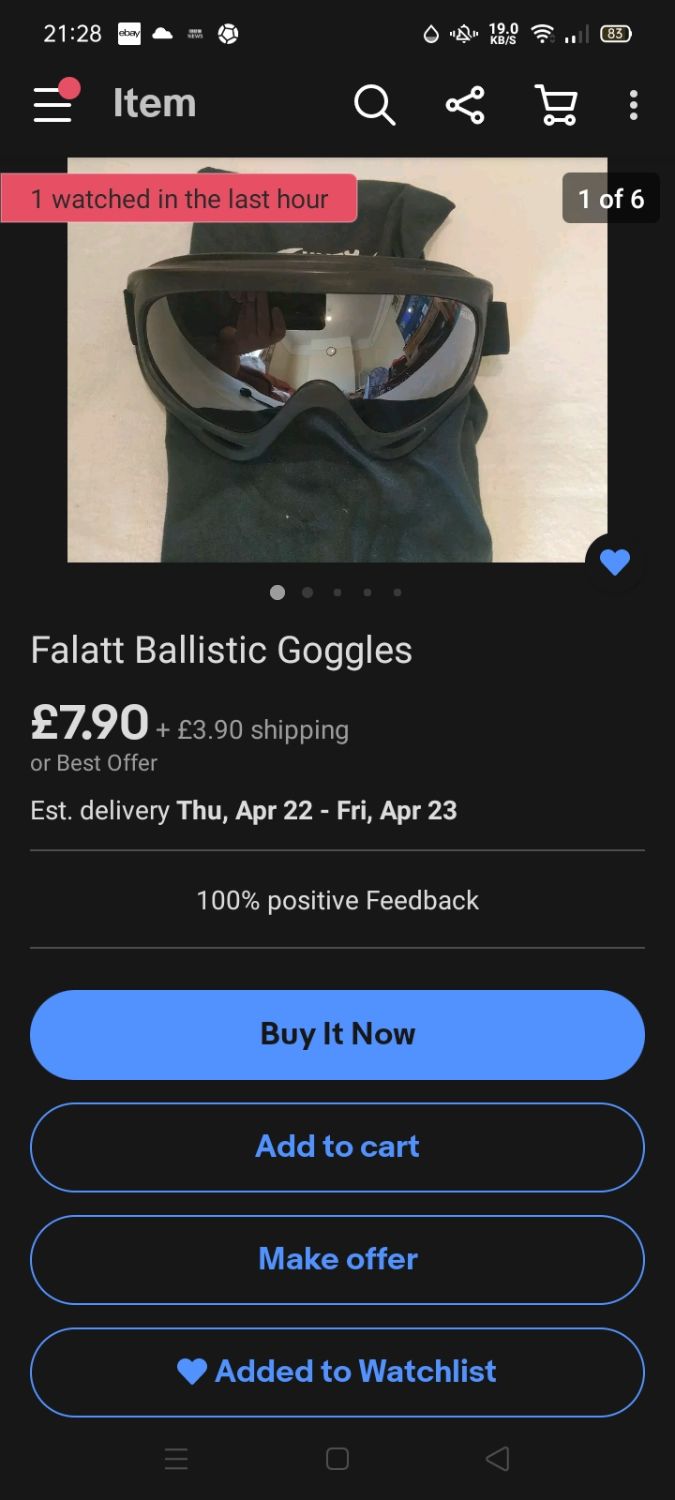Open the three-dot overflow menu
675x1500 pixels.
coord(633,104)
